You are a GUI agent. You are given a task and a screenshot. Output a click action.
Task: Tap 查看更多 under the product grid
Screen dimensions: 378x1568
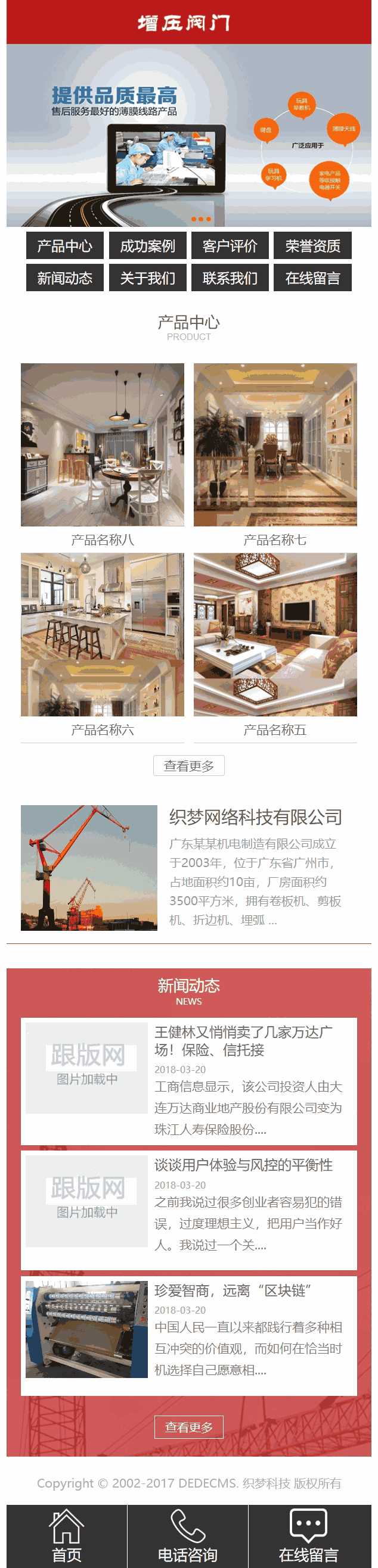tap(188, 766)
